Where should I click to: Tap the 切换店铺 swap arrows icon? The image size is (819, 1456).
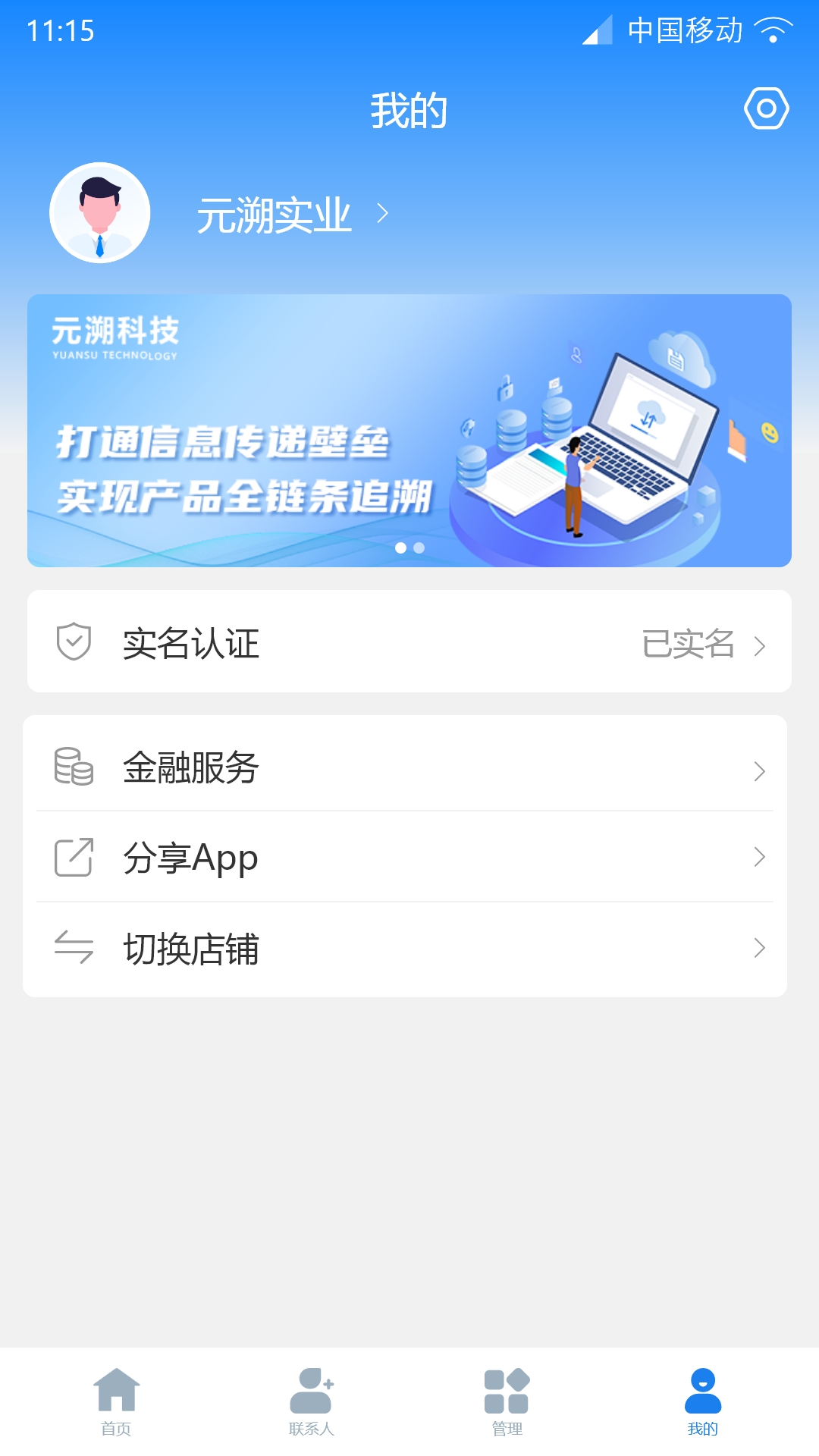click(72, 946)
